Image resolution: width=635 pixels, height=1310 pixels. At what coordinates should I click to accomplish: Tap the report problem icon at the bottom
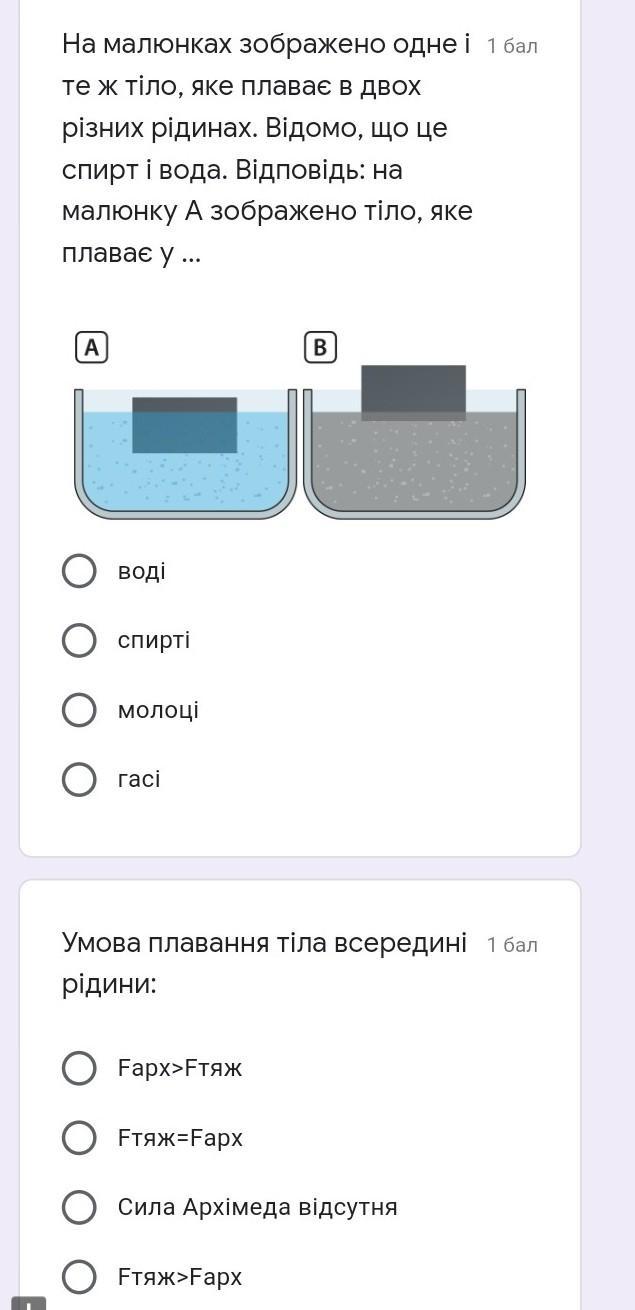(30, 1303)
